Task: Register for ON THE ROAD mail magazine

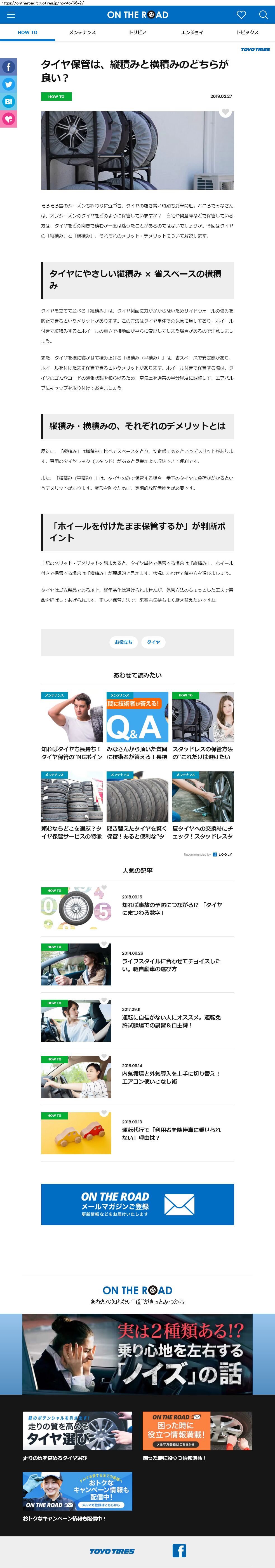Action: point(138,1205)
